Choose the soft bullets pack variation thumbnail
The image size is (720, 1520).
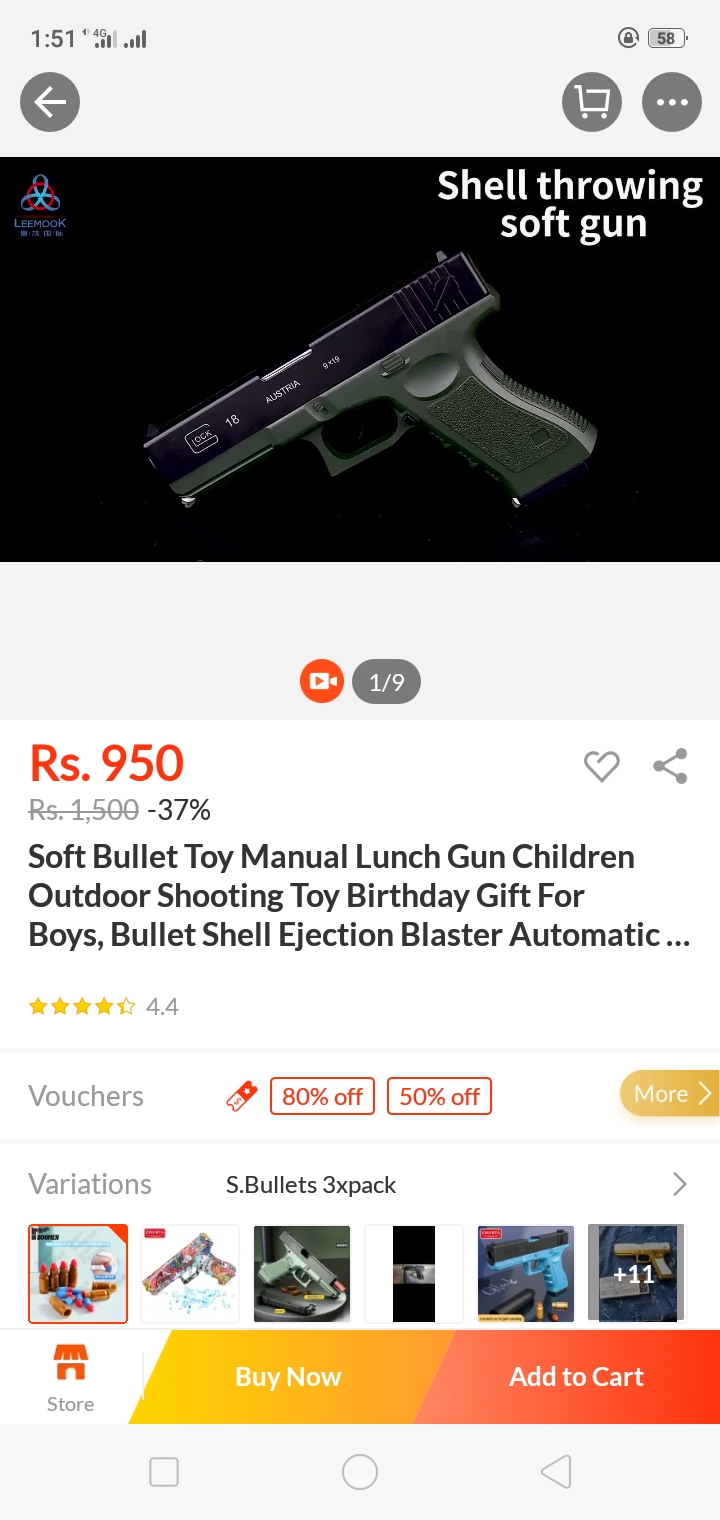(x=78, y=1273)
